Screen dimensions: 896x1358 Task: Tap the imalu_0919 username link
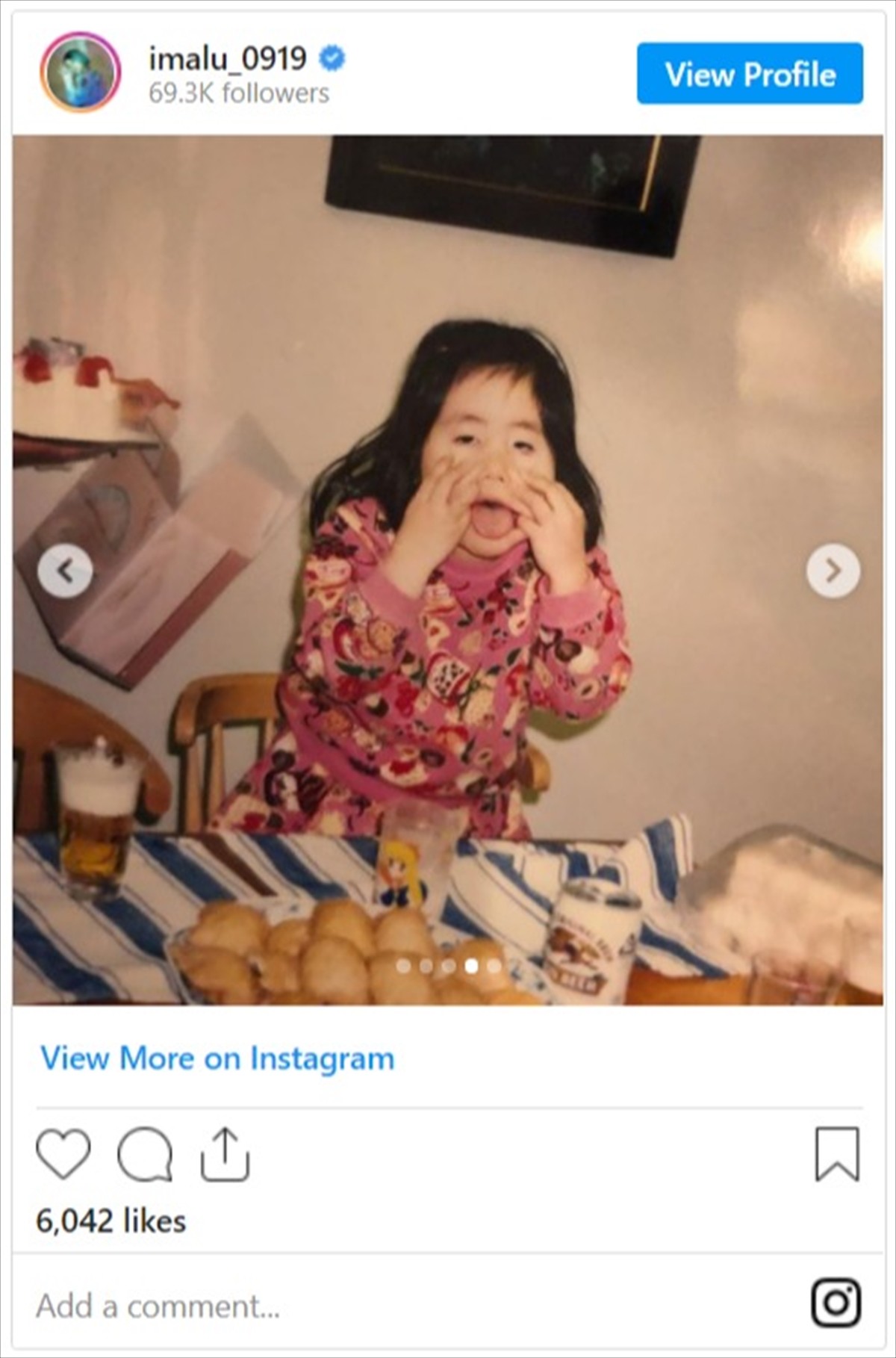[x=228, y=58]
